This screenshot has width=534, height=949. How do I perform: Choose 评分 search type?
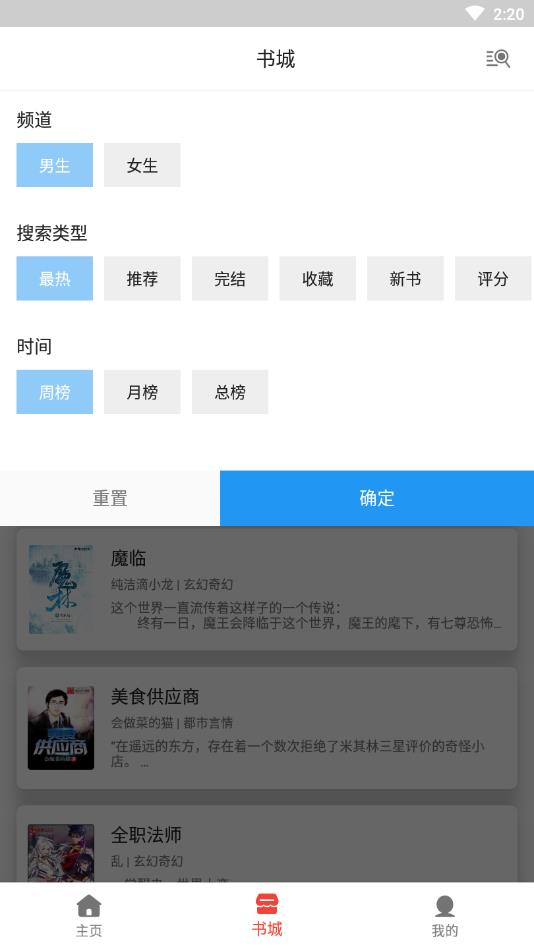point(493,278)
